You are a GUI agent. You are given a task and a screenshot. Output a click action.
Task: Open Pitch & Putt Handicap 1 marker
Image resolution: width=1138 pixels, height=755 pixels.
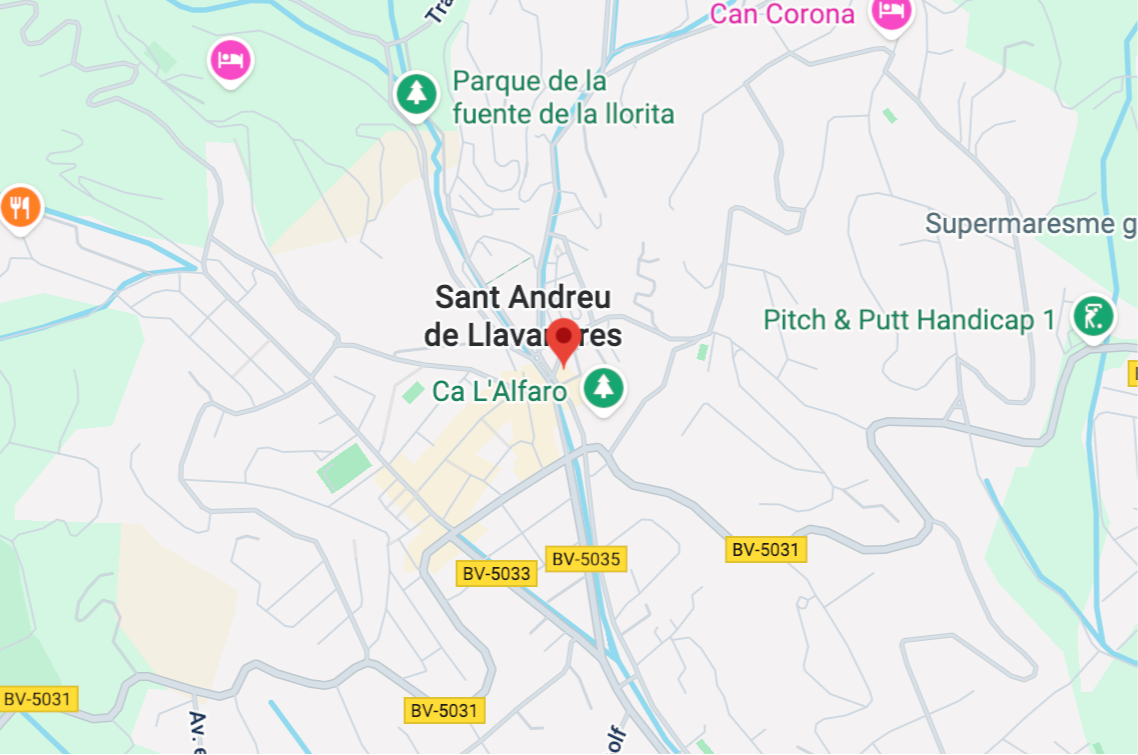pyautogui.click(x=1093, y=317)
